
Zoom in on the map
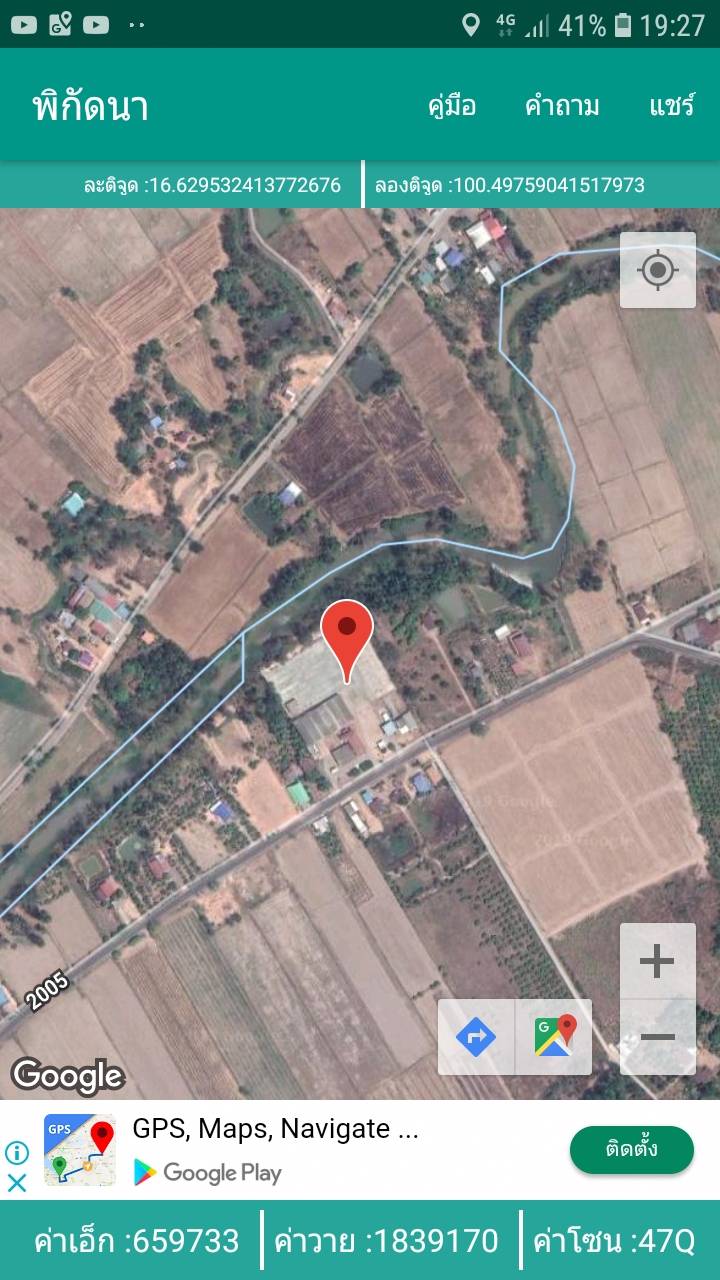pyautogui.click(x=657, y=962)
